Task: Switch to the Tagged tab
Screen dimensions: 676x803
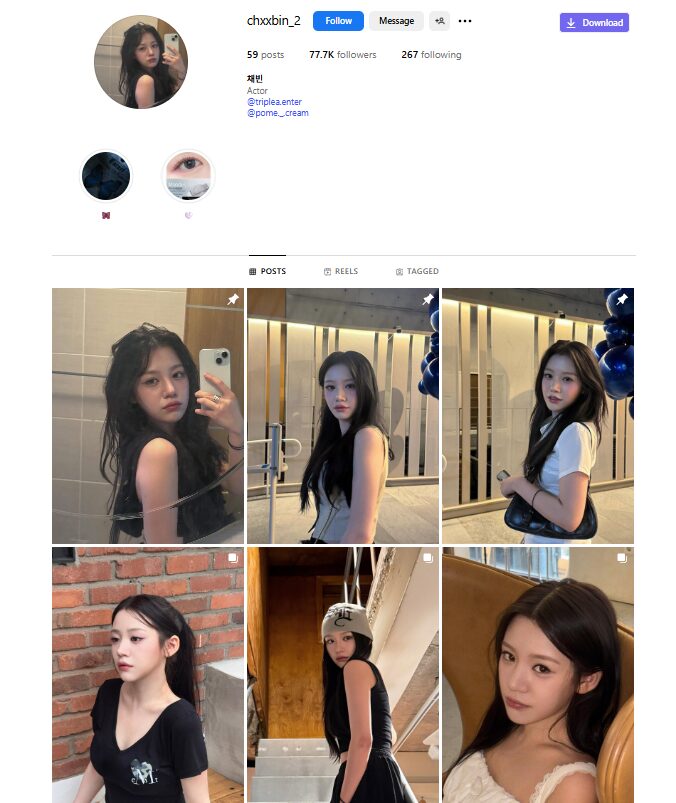Action: click(x=417, y=271)
